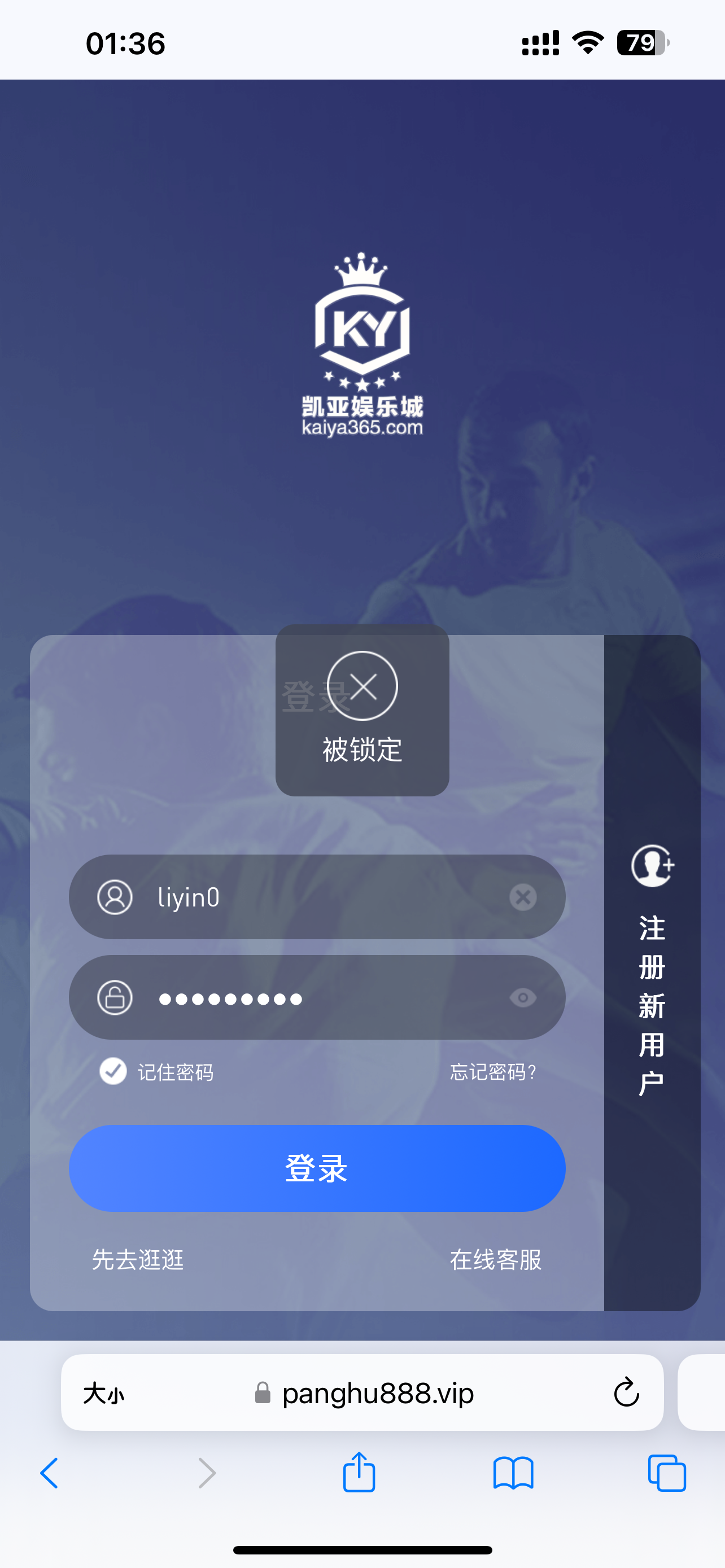Viewport: 725px width, 1568px height.
Task: Open 先去逛逛 to browse first
Action: point(138,1259)
